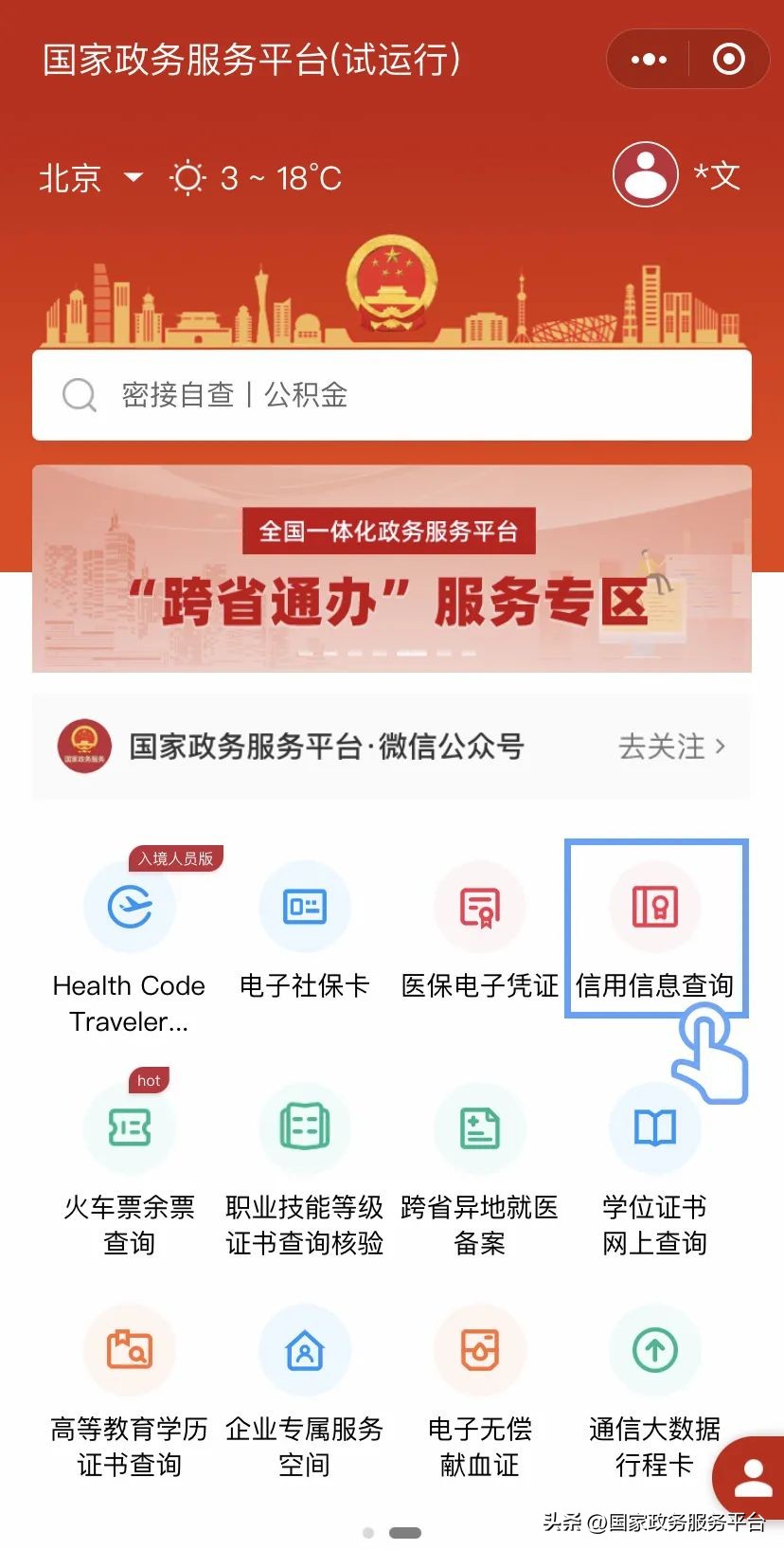
Task: Open 高等教育学历证书查询
Action: click(130, 1351)
